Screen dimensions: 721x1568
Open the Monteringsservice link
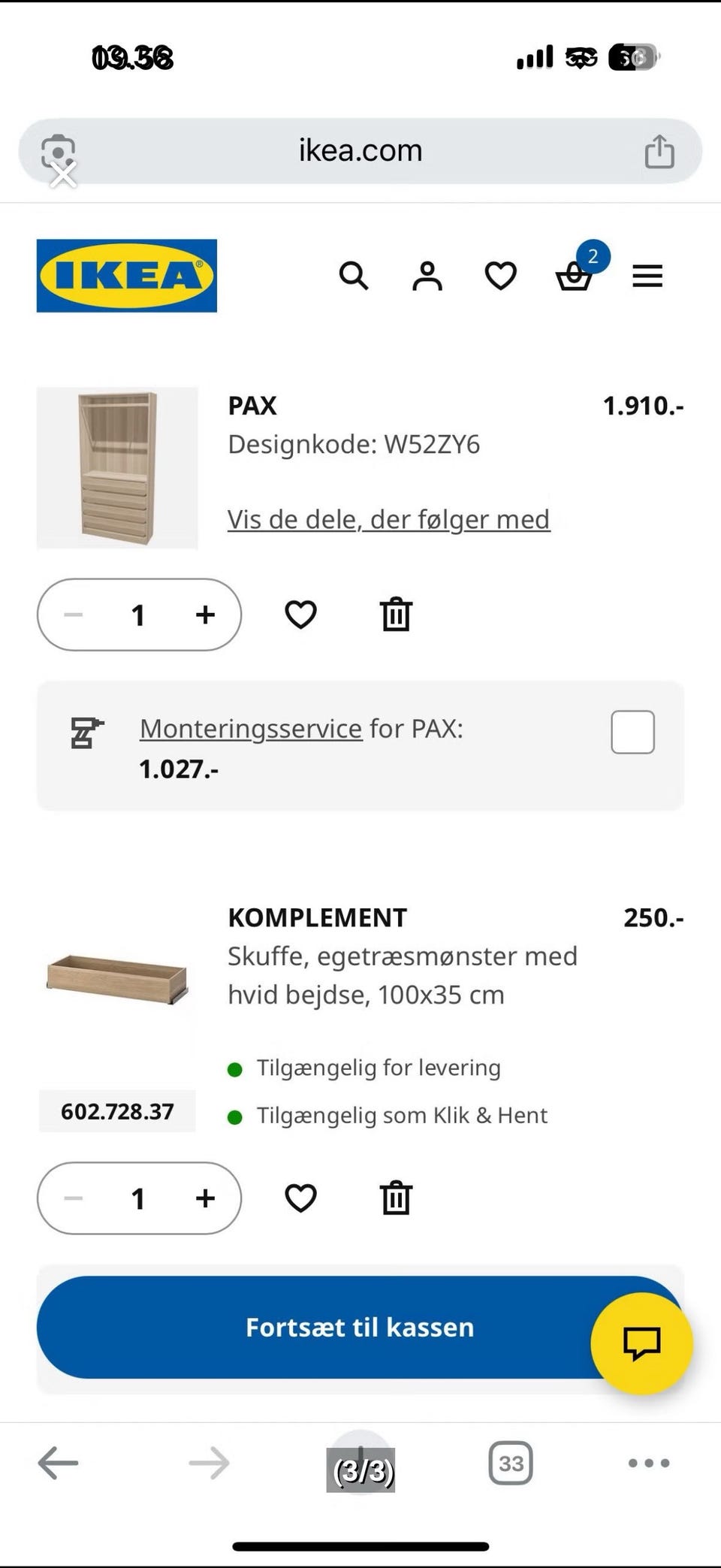(x=251, y=729)
